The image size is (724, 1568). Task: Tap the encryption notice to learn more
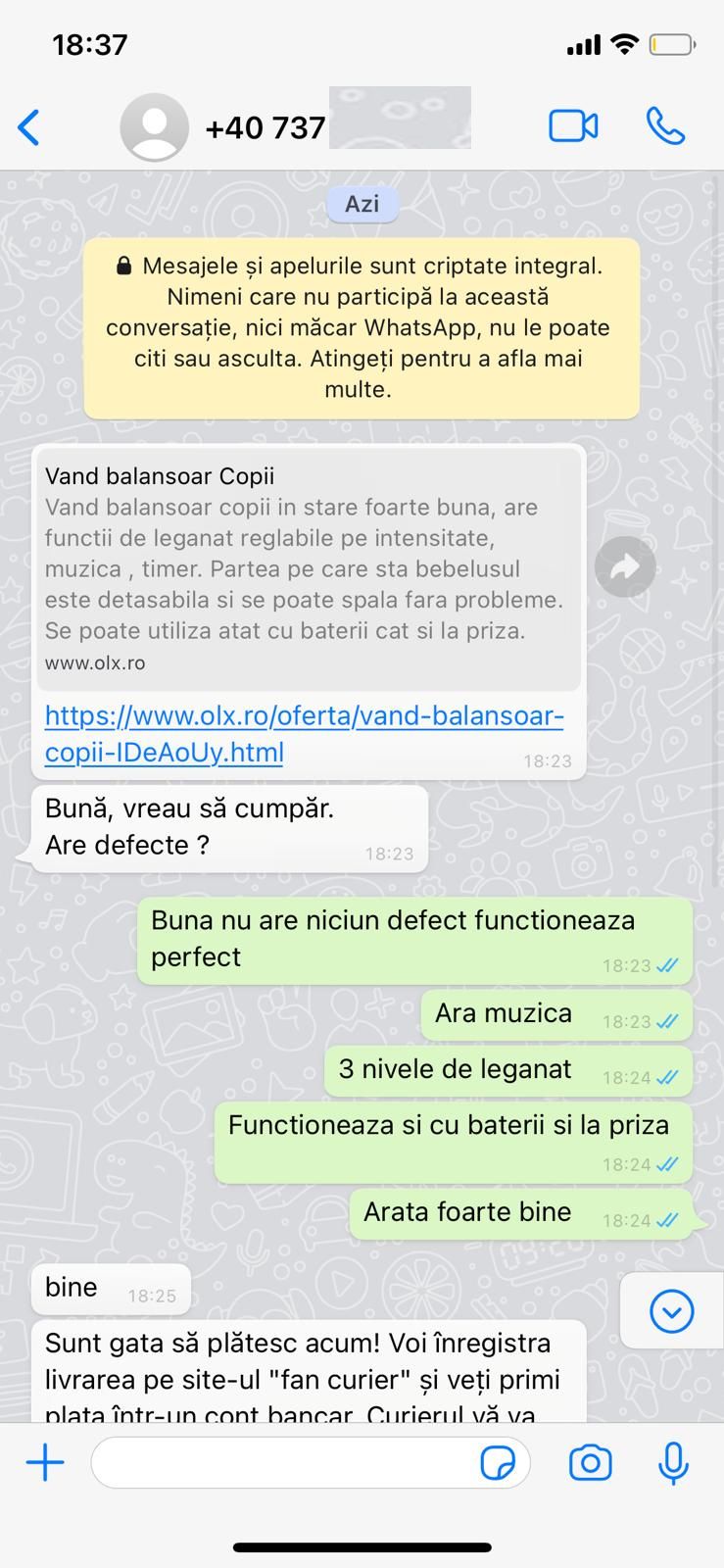[x=361, y=327]
